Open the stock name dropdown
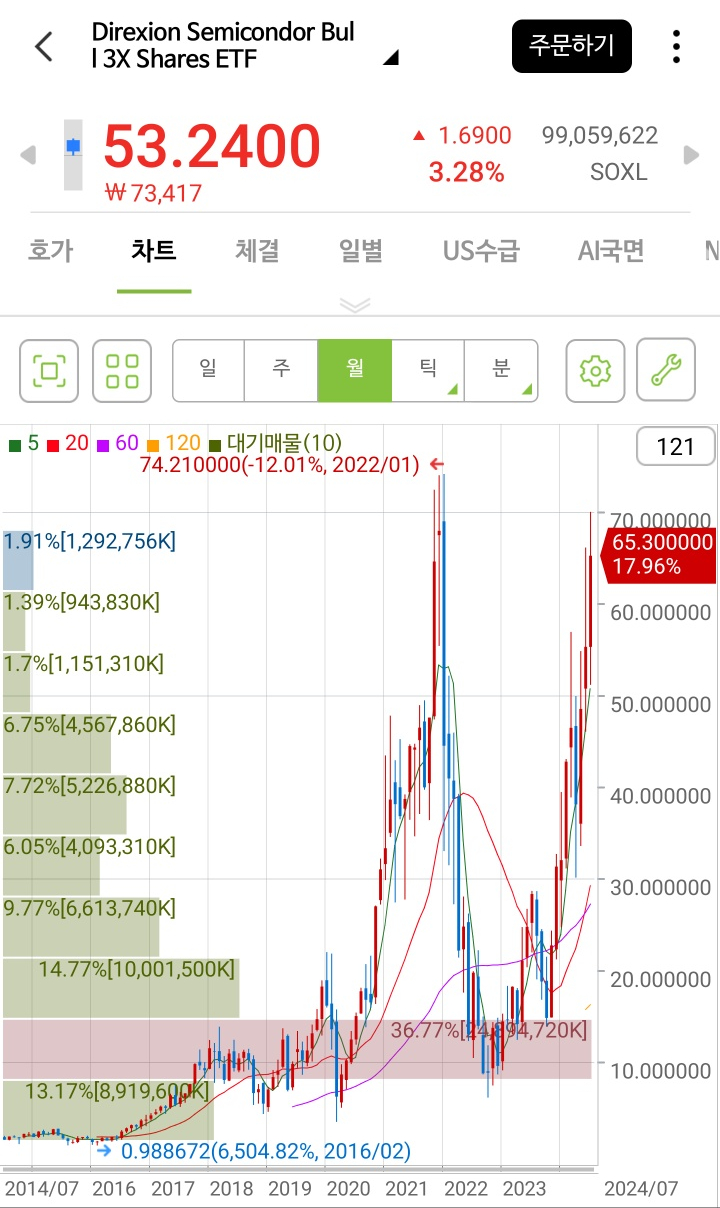 [390, 58]
